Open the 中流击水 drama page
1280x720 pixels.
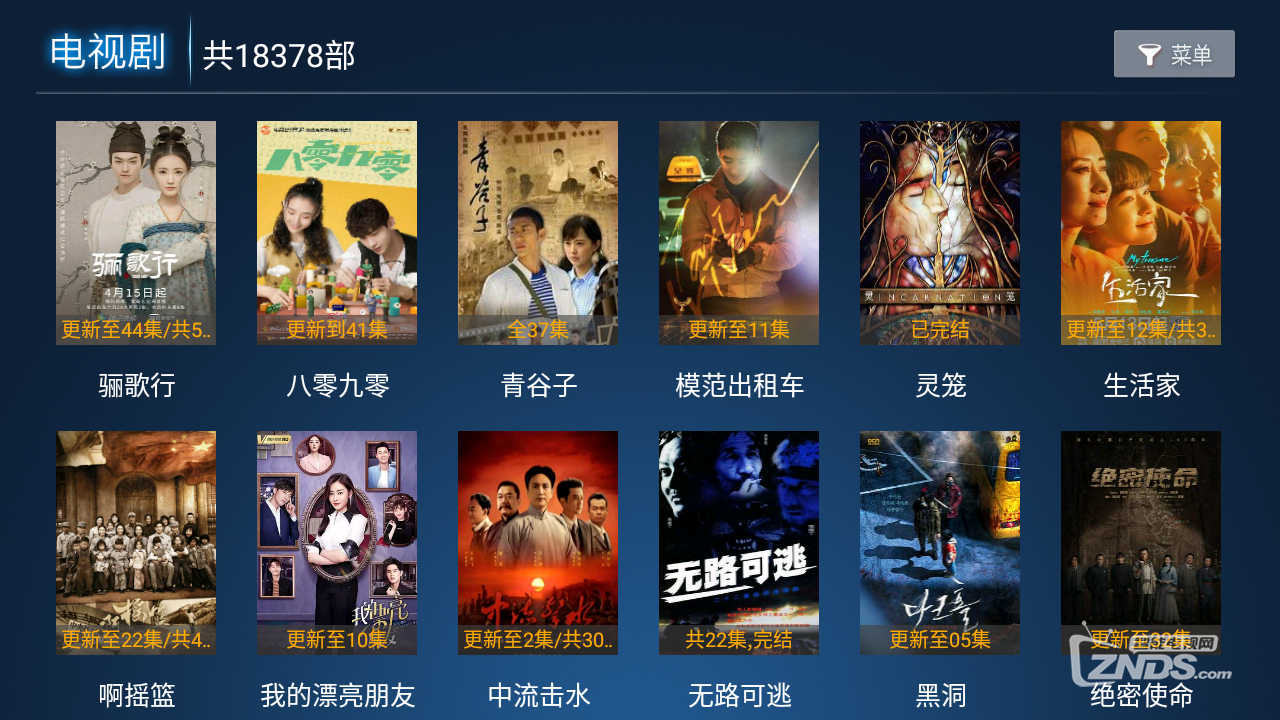pyautogui.click(x=538, y=543)
